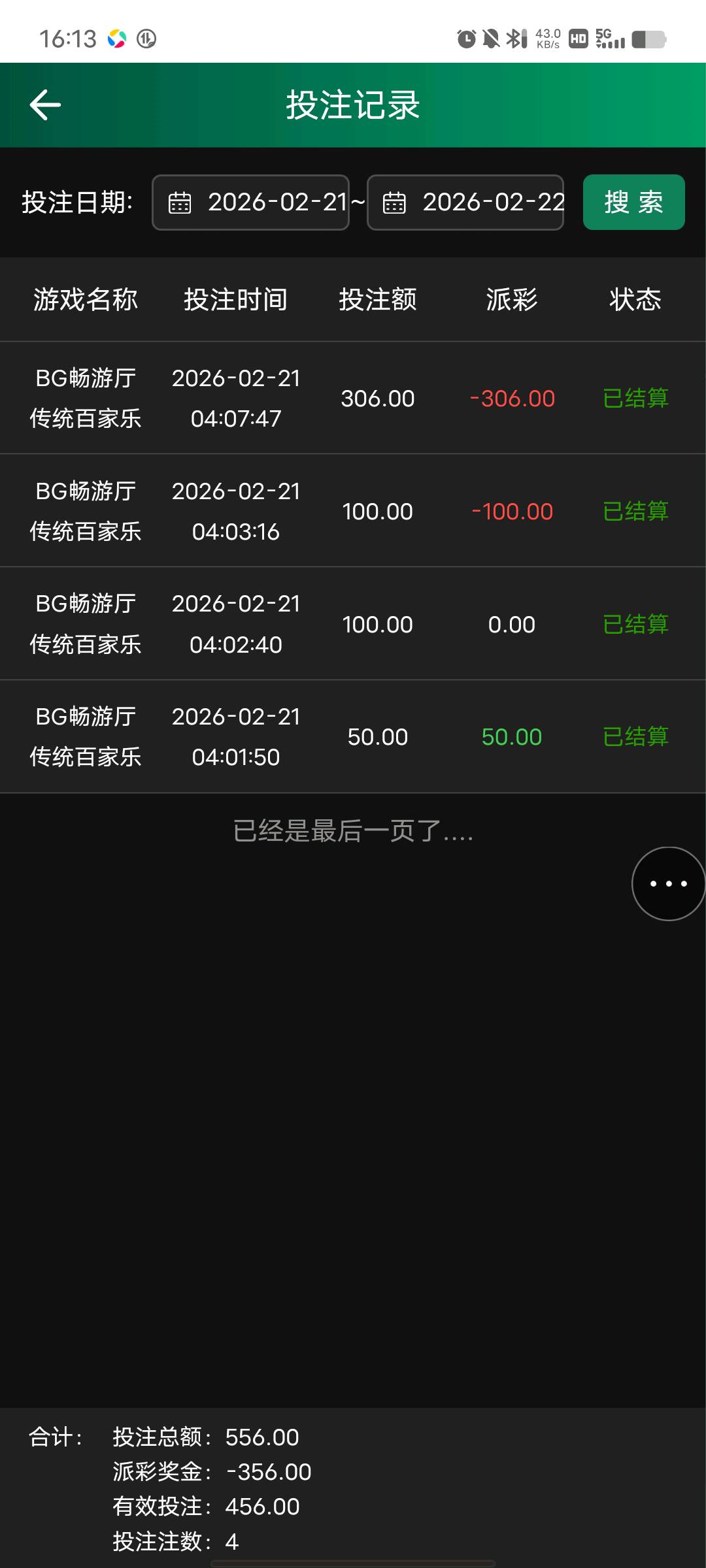Tap the 已结算 status of the first record

[633, 398]
